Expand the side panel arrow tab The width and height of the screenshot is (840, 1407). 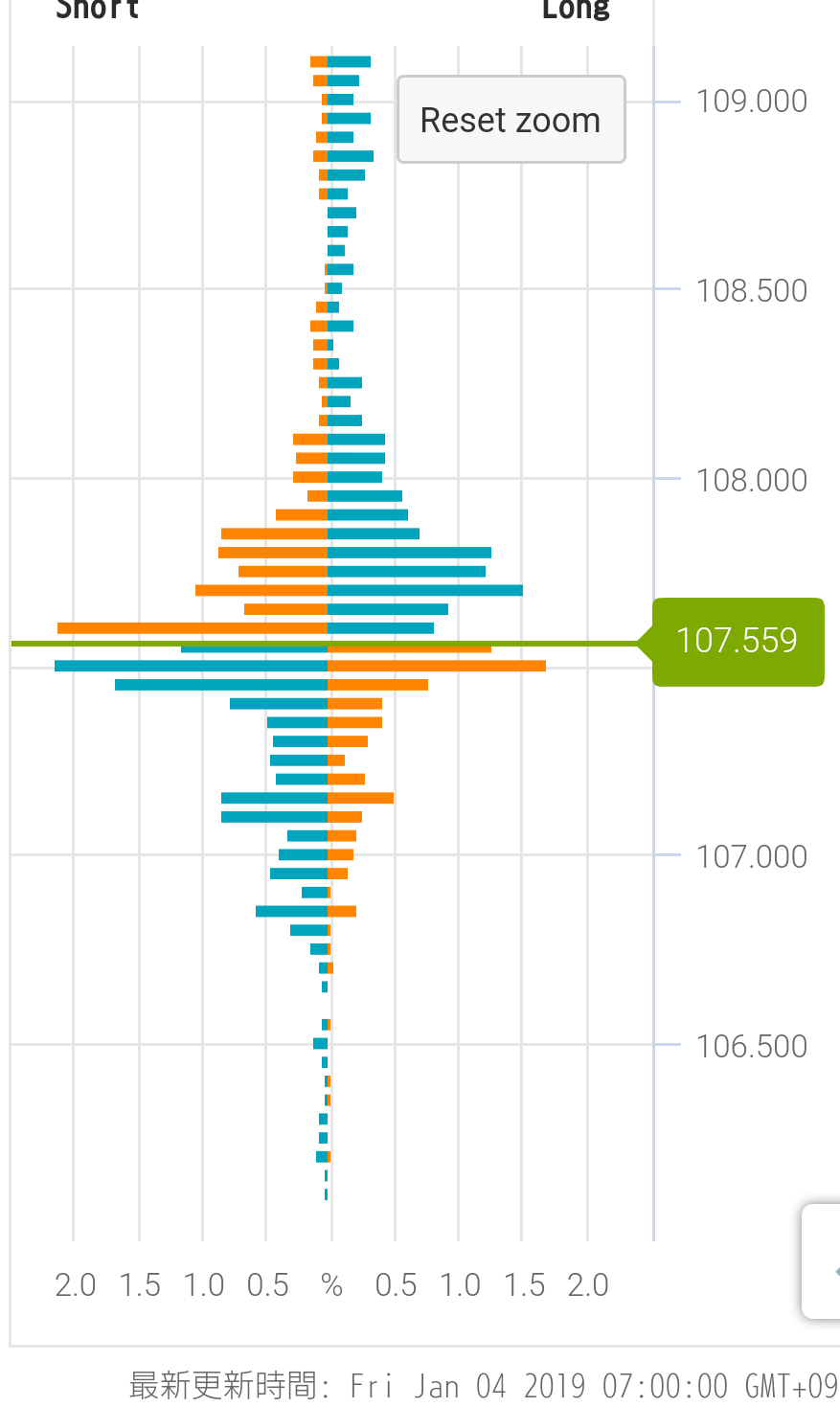coord(827,1270)
